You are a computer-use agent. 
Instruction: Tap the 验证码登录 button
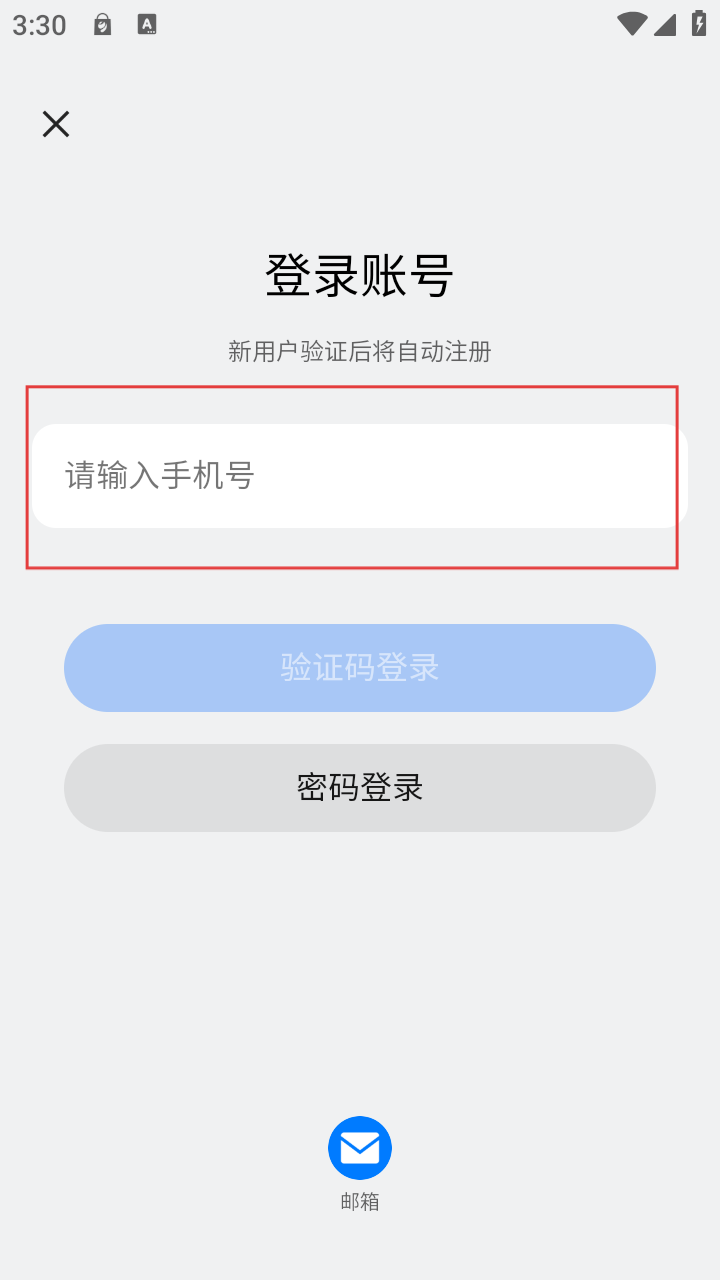click(360, 668)
